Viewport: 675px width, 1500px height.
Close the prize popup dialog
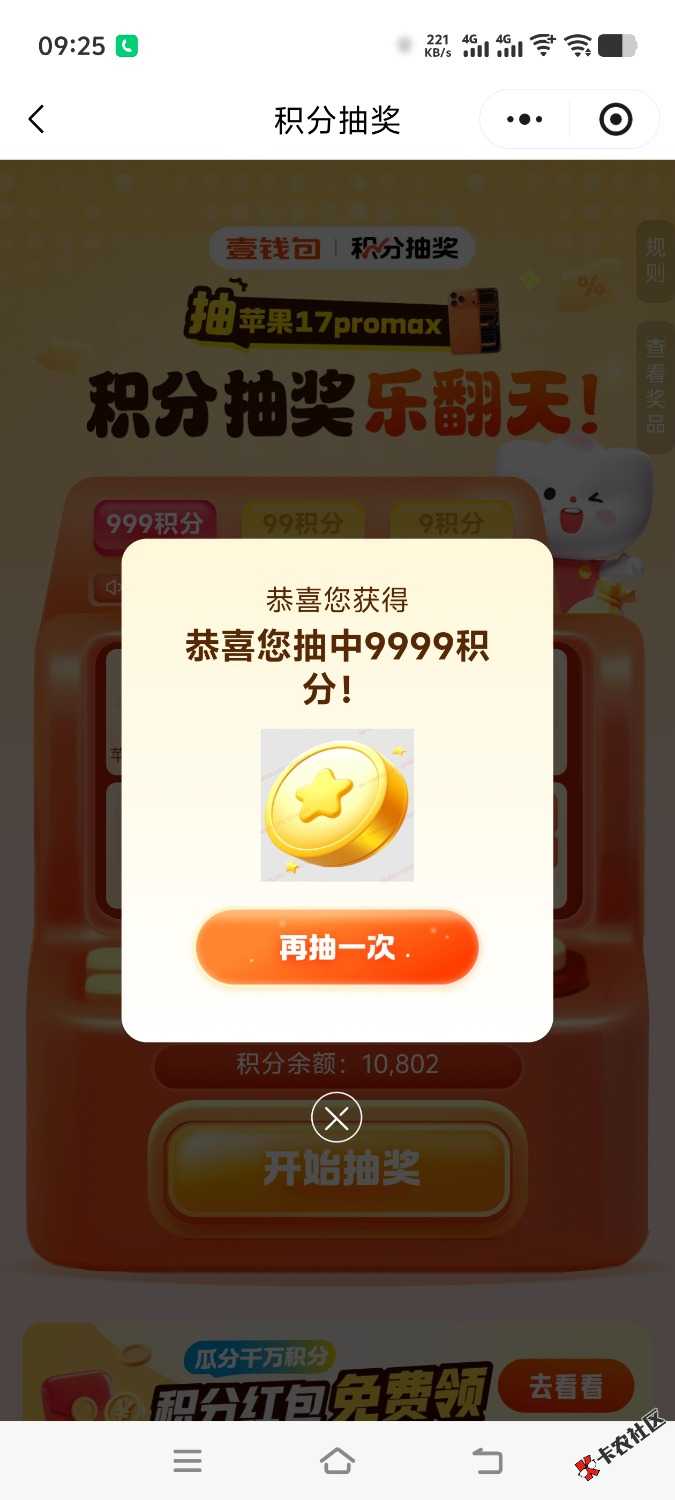(x=336, y=1118)
